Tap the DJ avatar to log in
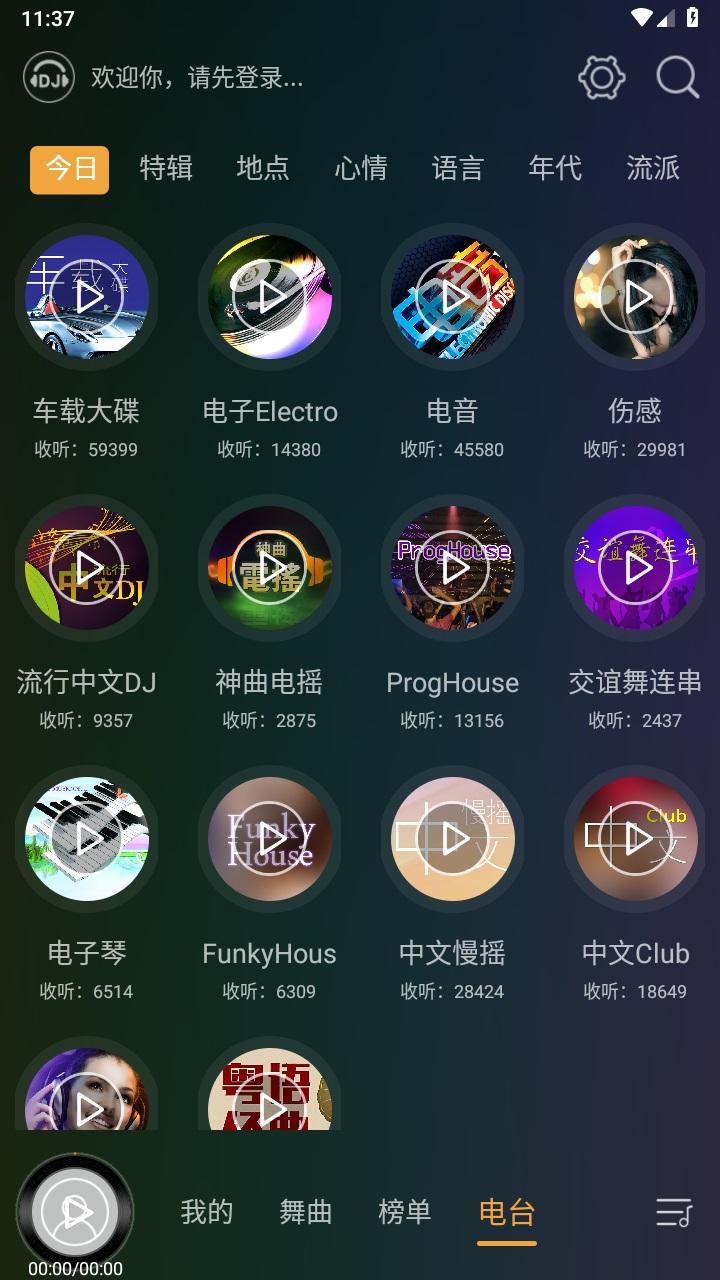This screenshot has width=720, height=1280. click(x=49, y=77)
